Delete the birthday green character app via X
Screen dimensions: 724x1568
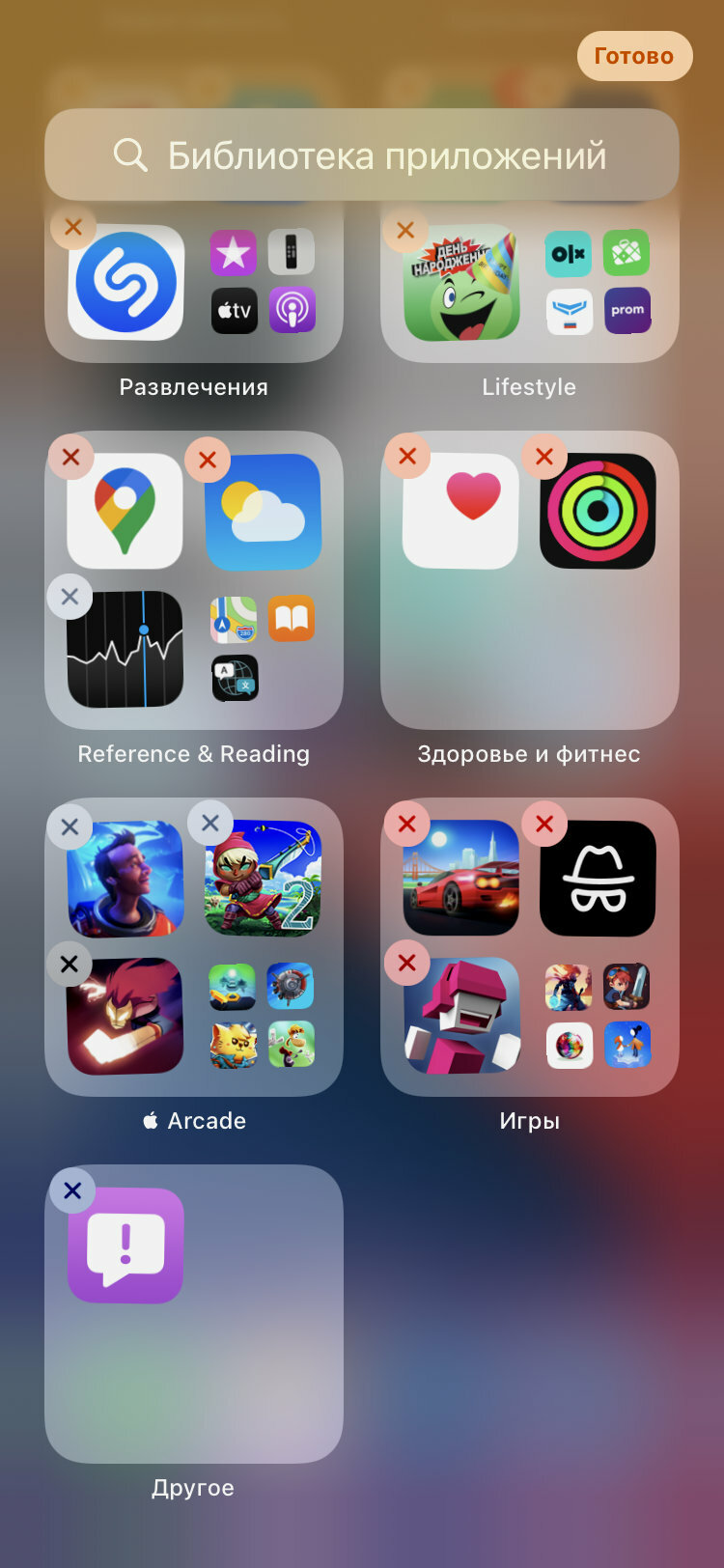(x=405, y=230)
